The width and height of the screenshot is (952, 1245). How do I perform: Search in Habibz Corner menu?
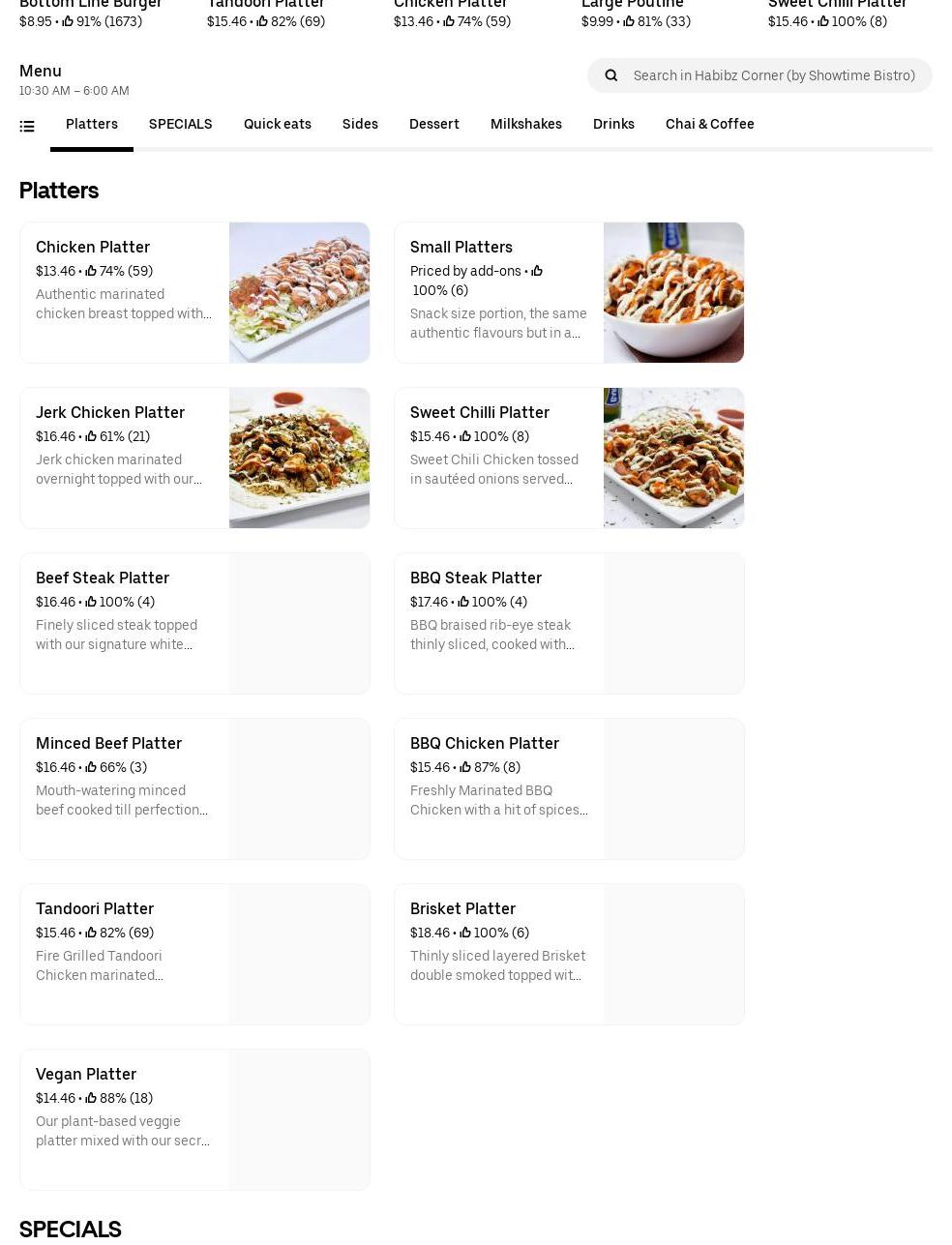[773, 75]
